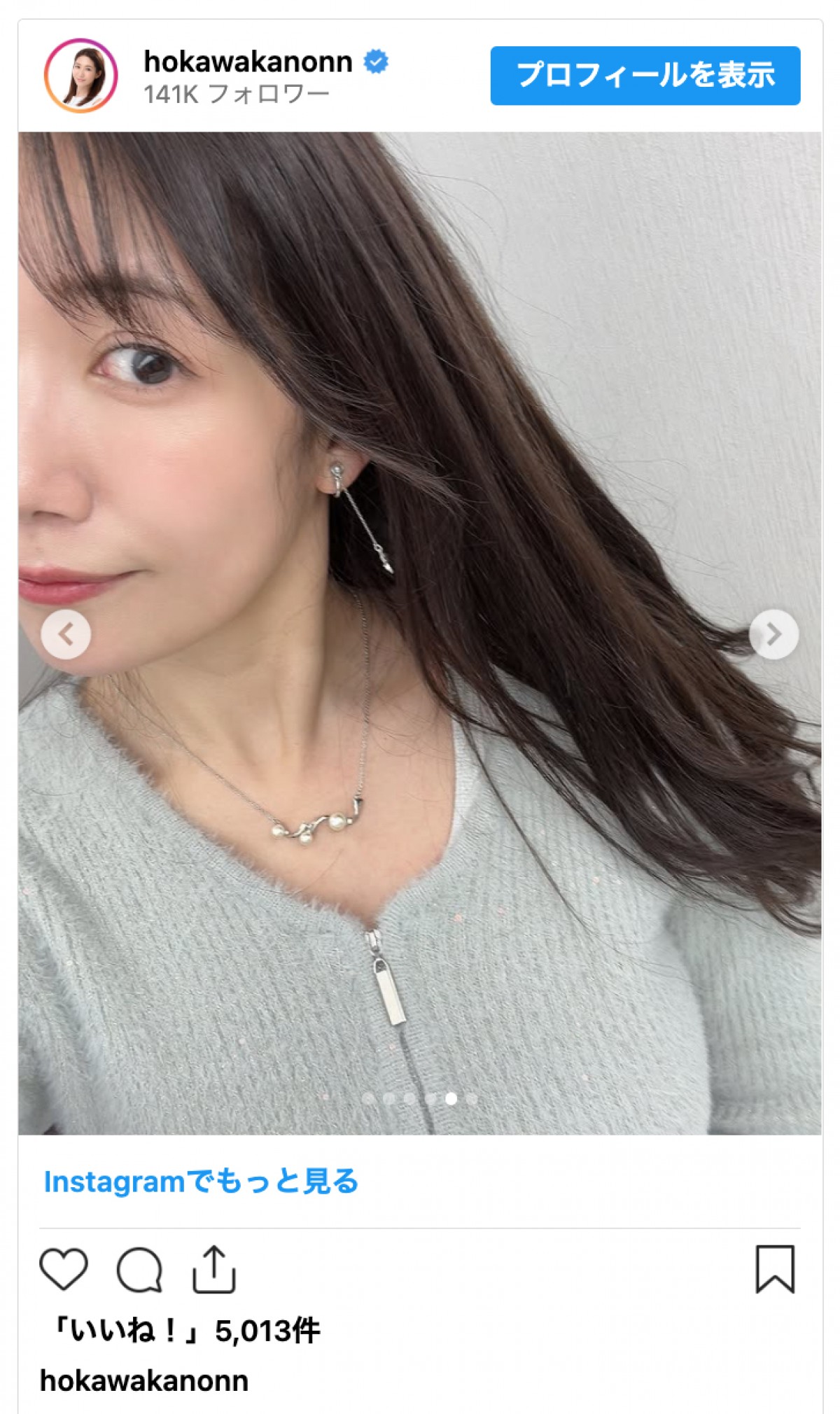Viewport: 840px width, 1414px height.
Task: Share this post
Action: 214,1268
